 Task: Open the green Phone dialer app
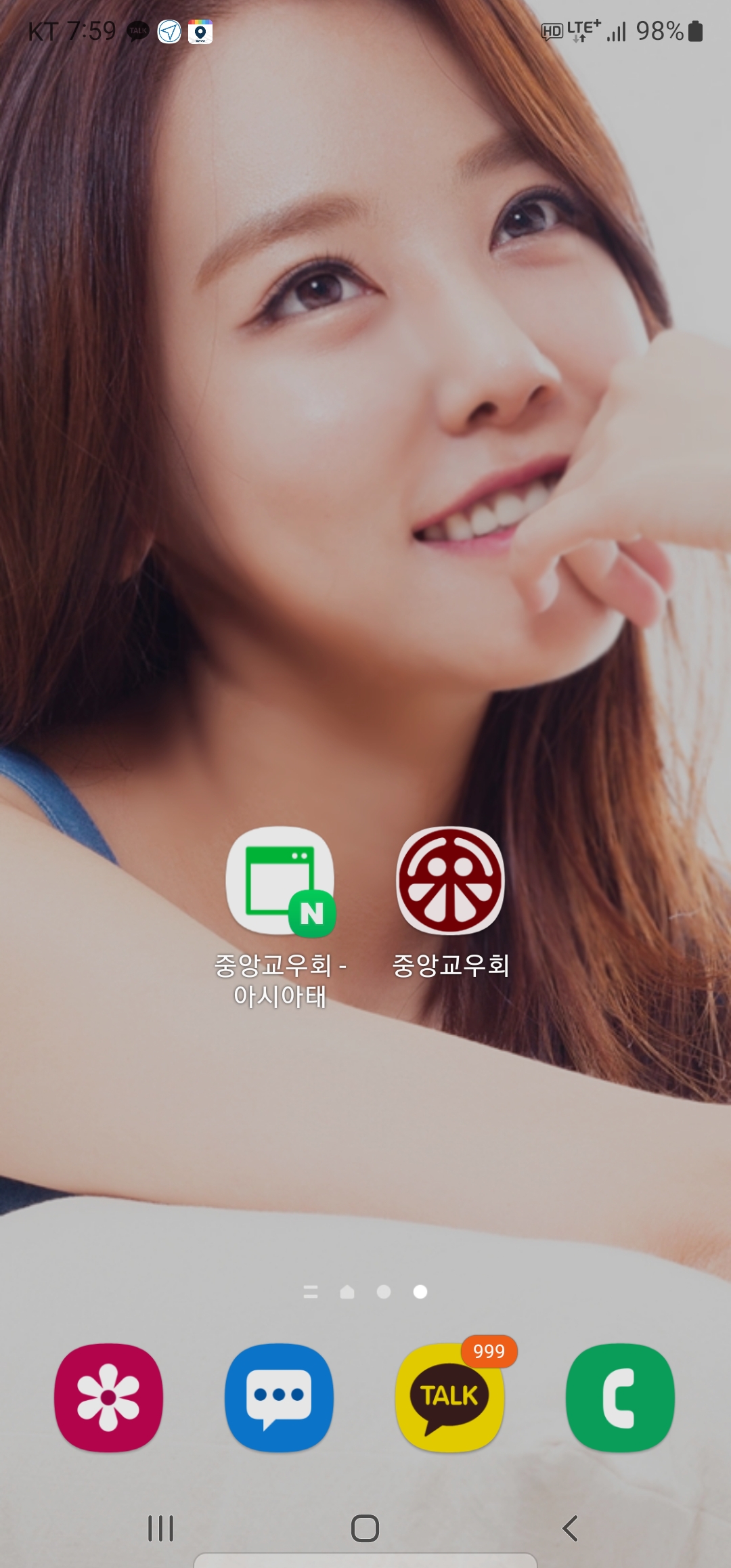coord(620,1397)
